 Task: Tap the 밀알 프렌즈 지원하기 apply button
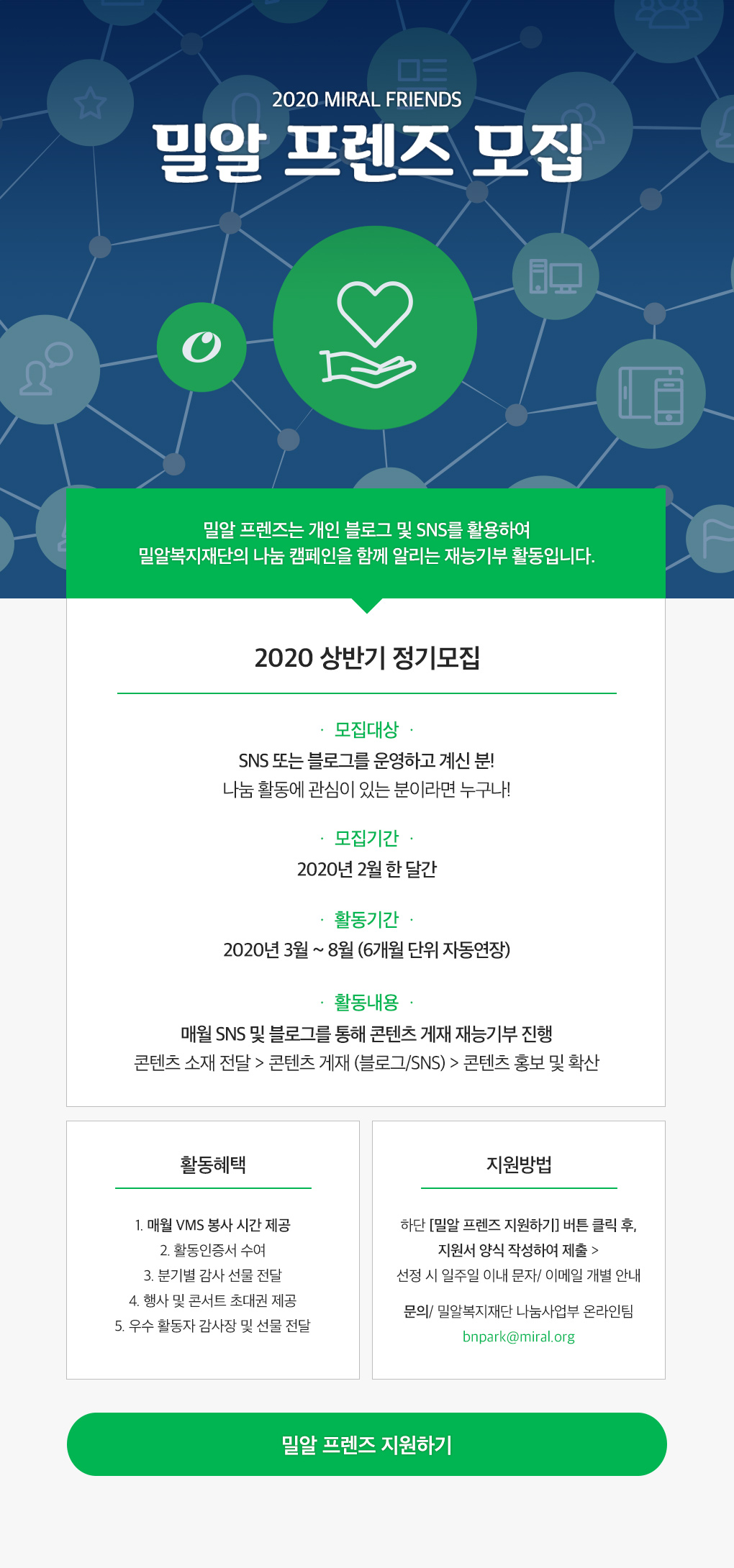[366, 1444]
